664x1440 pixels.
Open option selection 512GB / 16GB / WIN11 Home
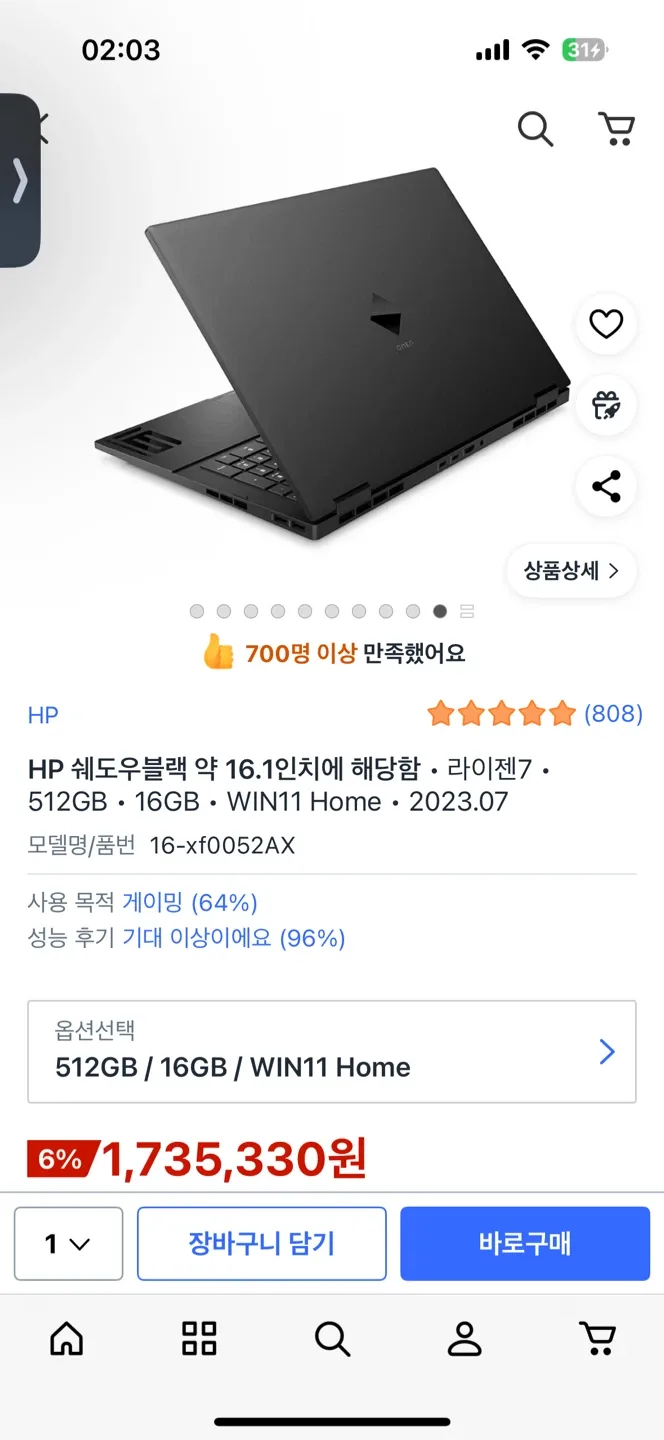point(331,1051)
